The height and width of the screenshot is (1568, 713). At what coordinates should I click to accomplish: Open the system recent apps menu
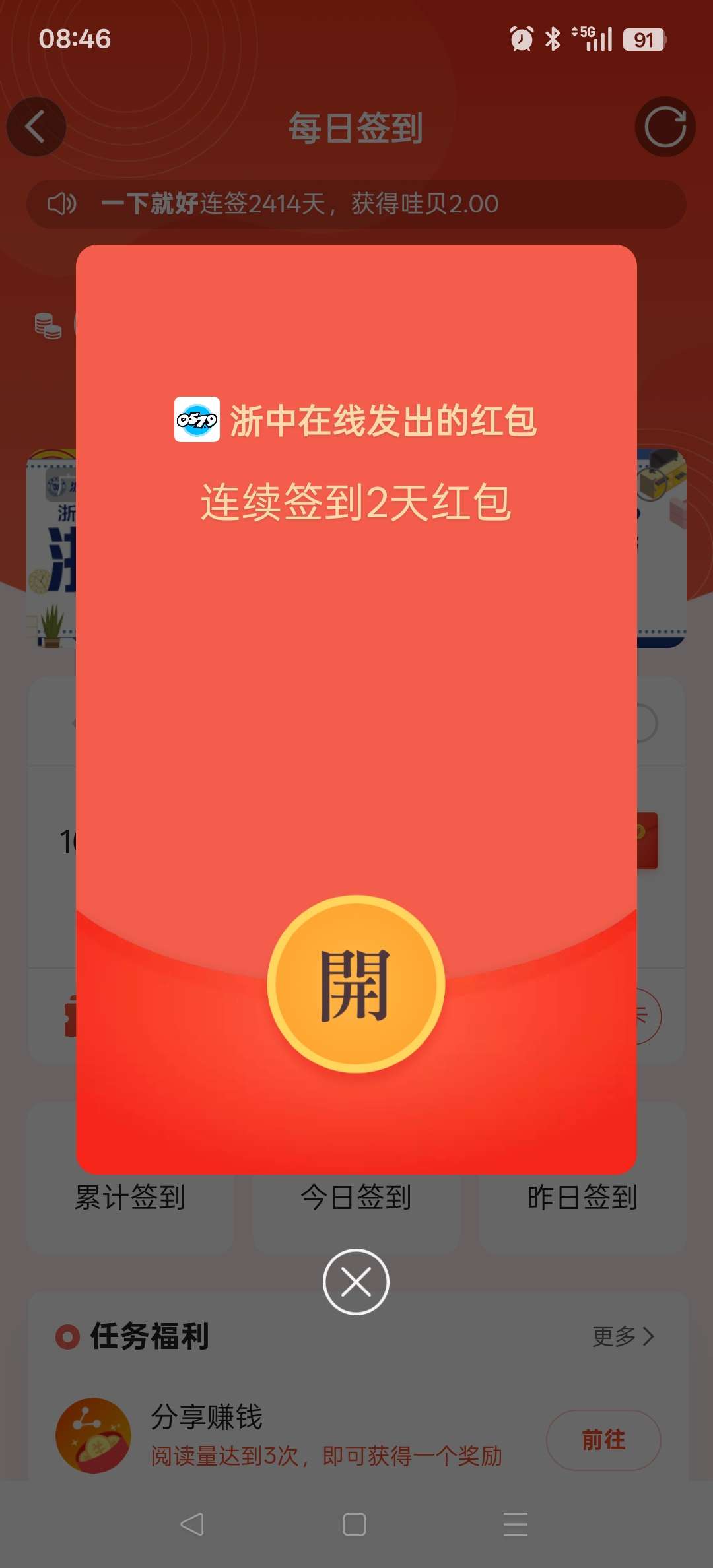515,1524
